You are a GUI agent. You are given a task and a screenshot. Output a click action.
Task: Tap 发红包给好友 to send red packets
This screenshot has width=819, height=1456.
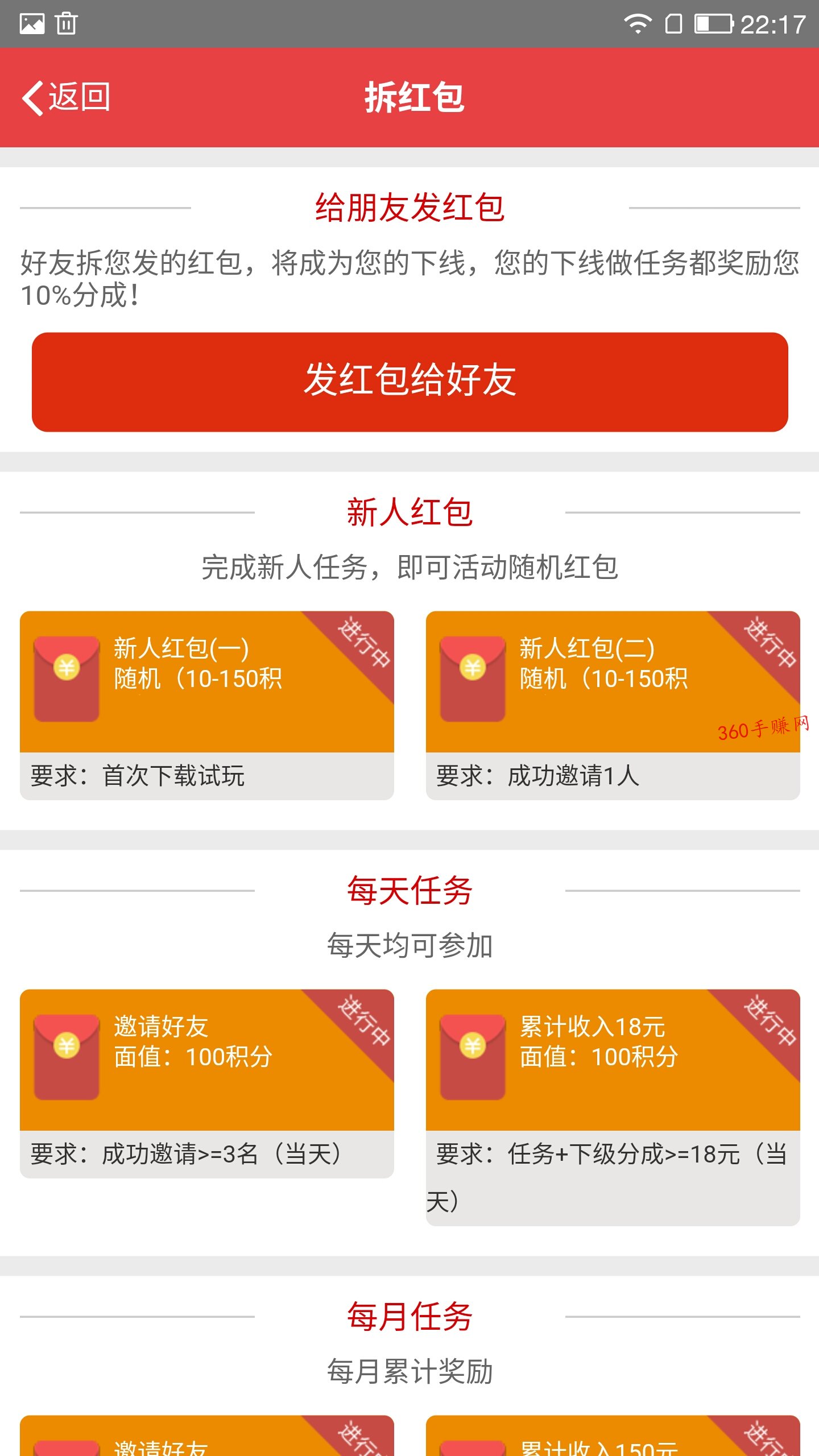coord(409,382)
